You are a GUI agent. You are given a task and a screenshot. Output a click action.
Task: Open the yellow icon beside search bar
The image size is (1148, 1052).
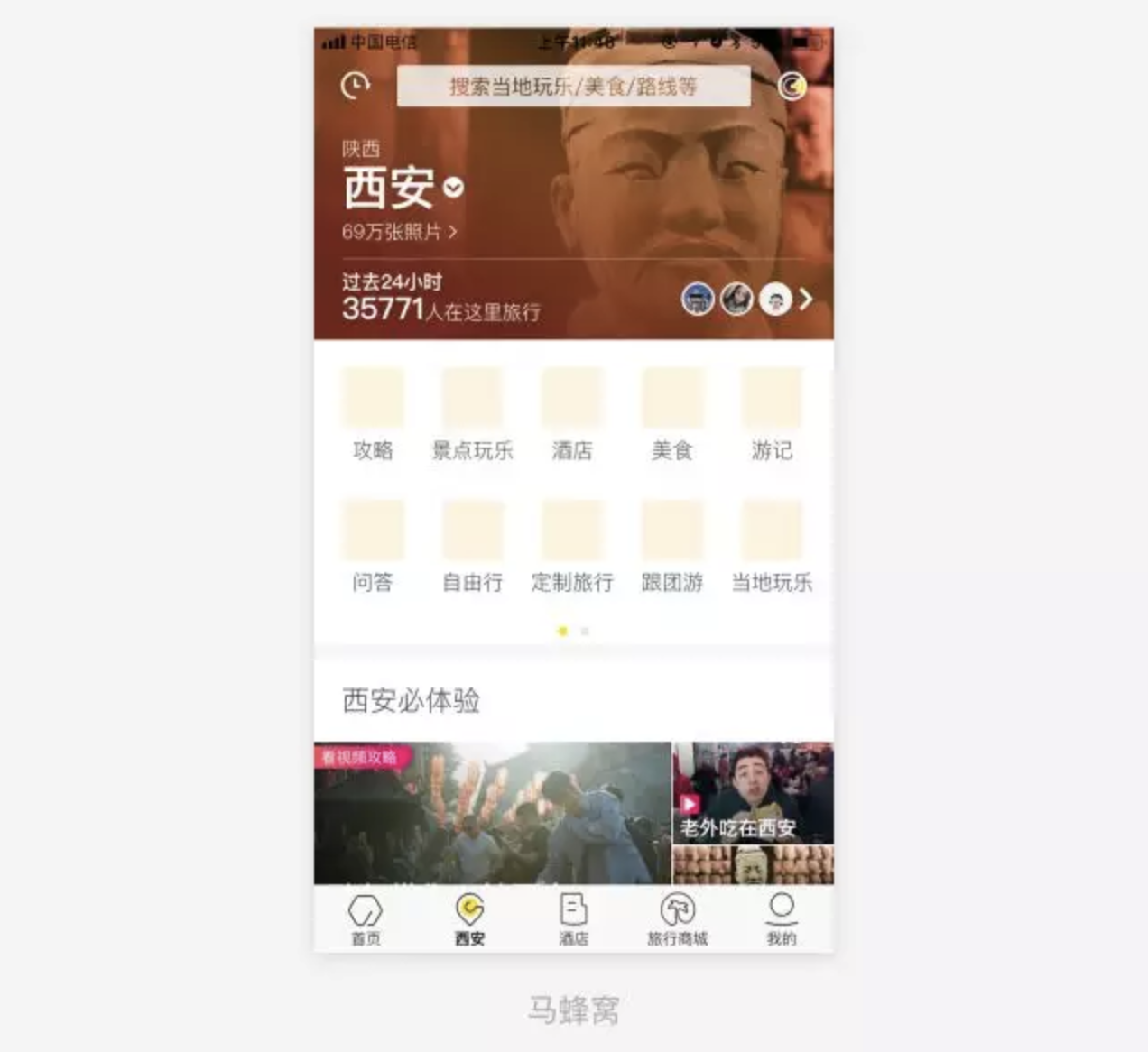(x=792, y=86)
